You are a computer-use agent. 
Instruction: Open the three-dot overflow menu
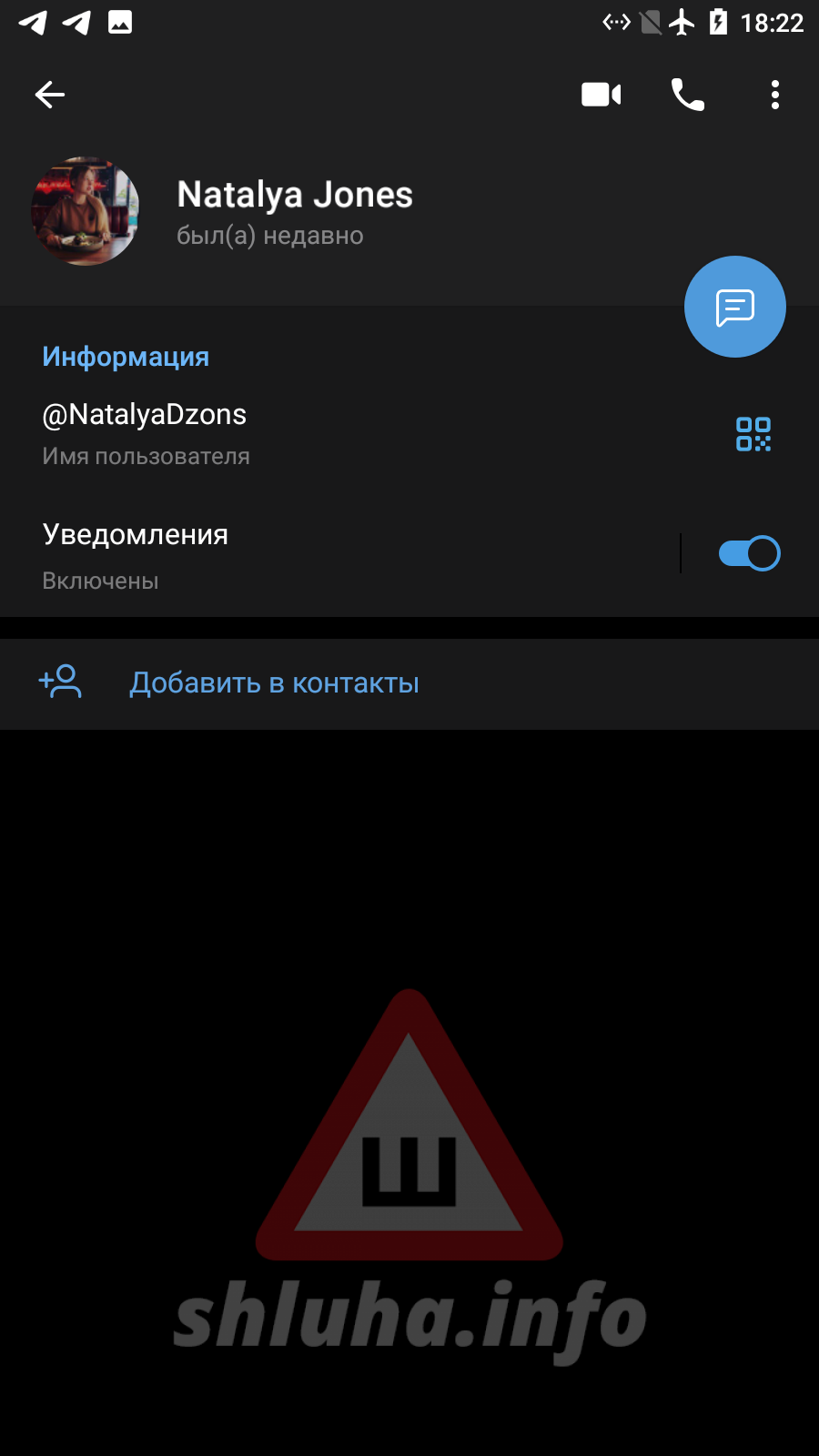pyautogui.click(x=774, y=95)
